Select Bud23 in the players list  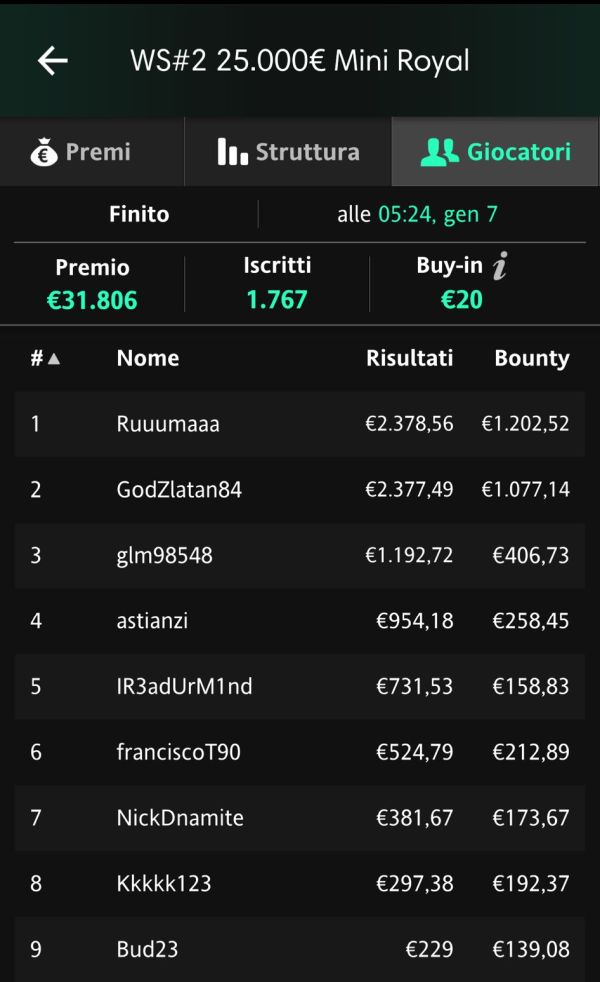point(300,949)
